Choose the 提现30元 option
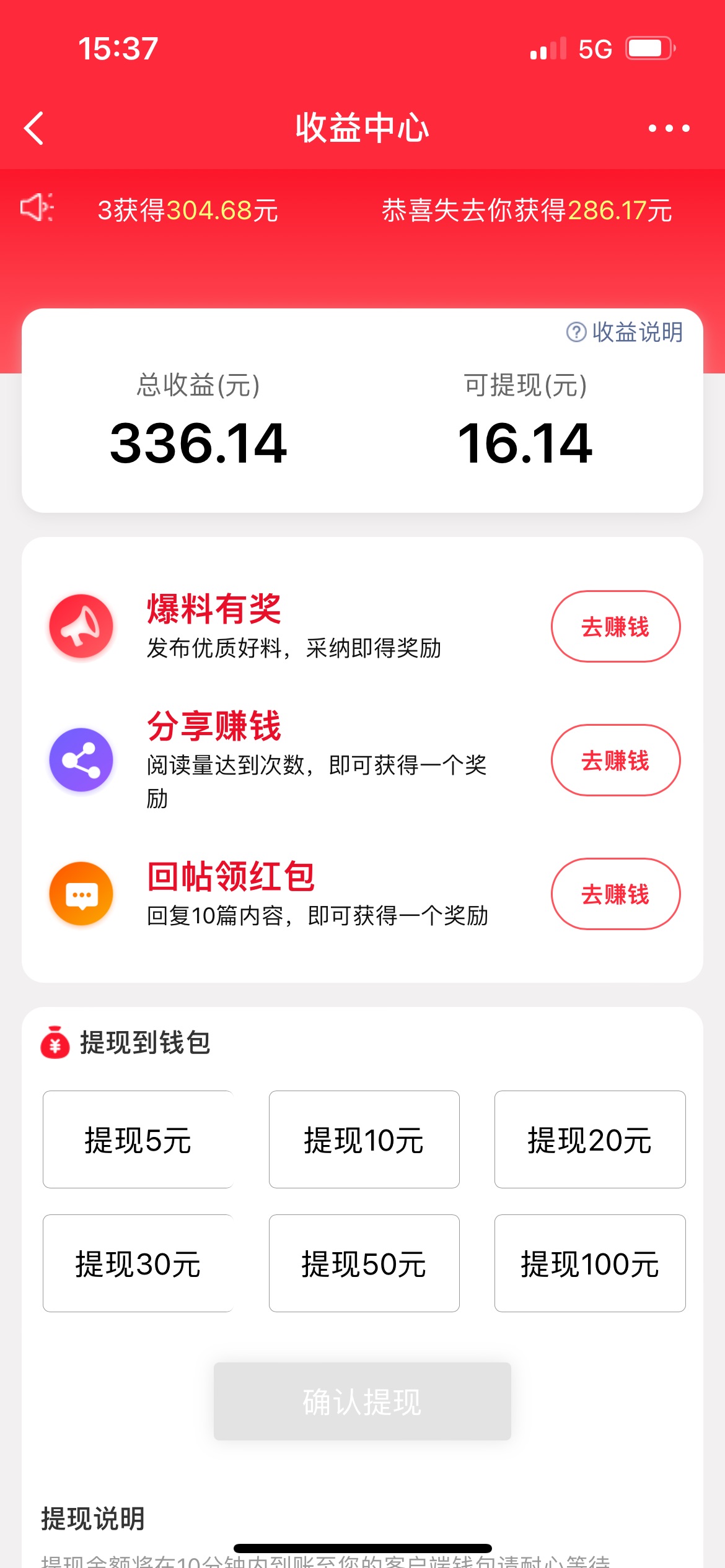This screenshot has width=725, height=1568. click(138, 1263)
